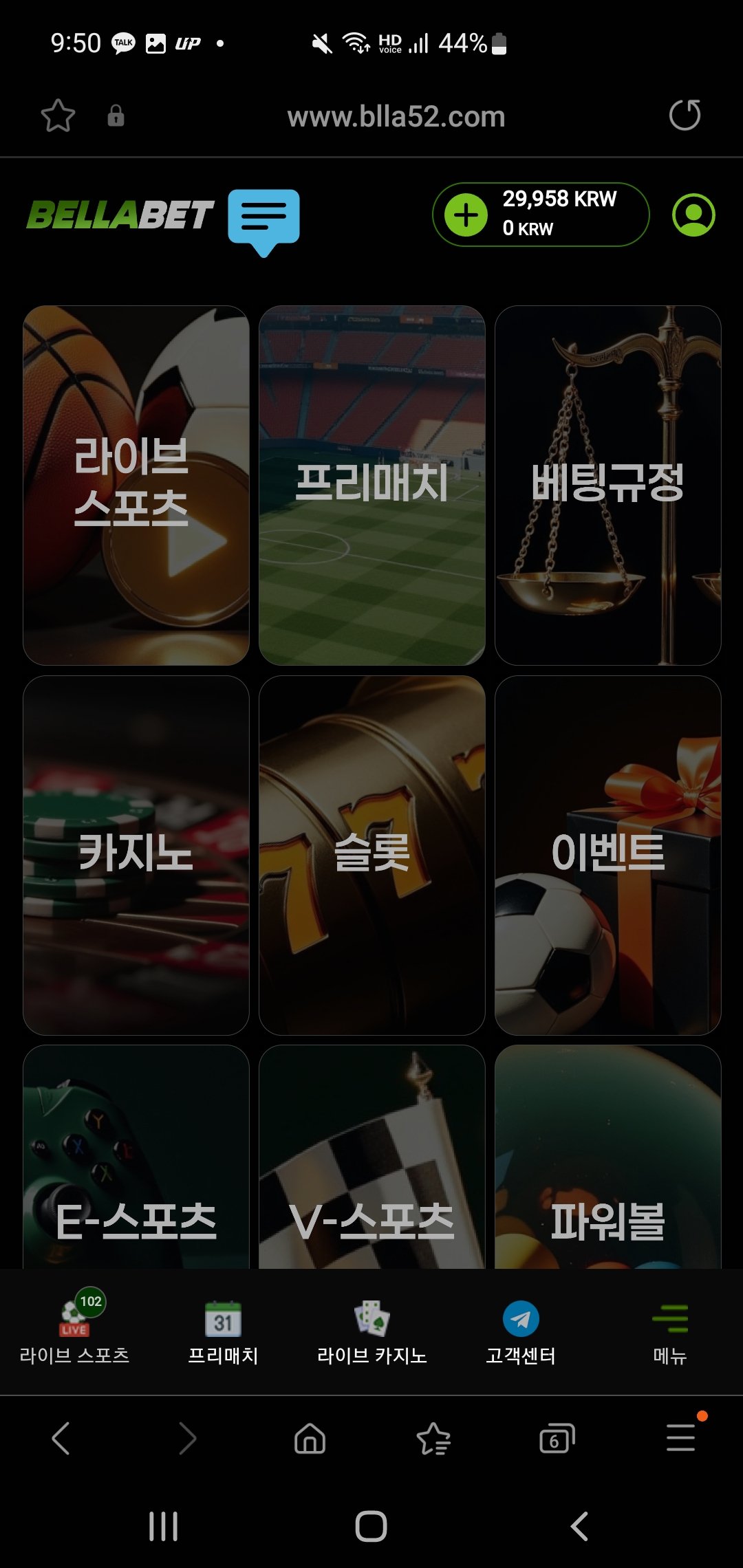
Task: Bookmark this page with the star icon
Action: (58, 116)
